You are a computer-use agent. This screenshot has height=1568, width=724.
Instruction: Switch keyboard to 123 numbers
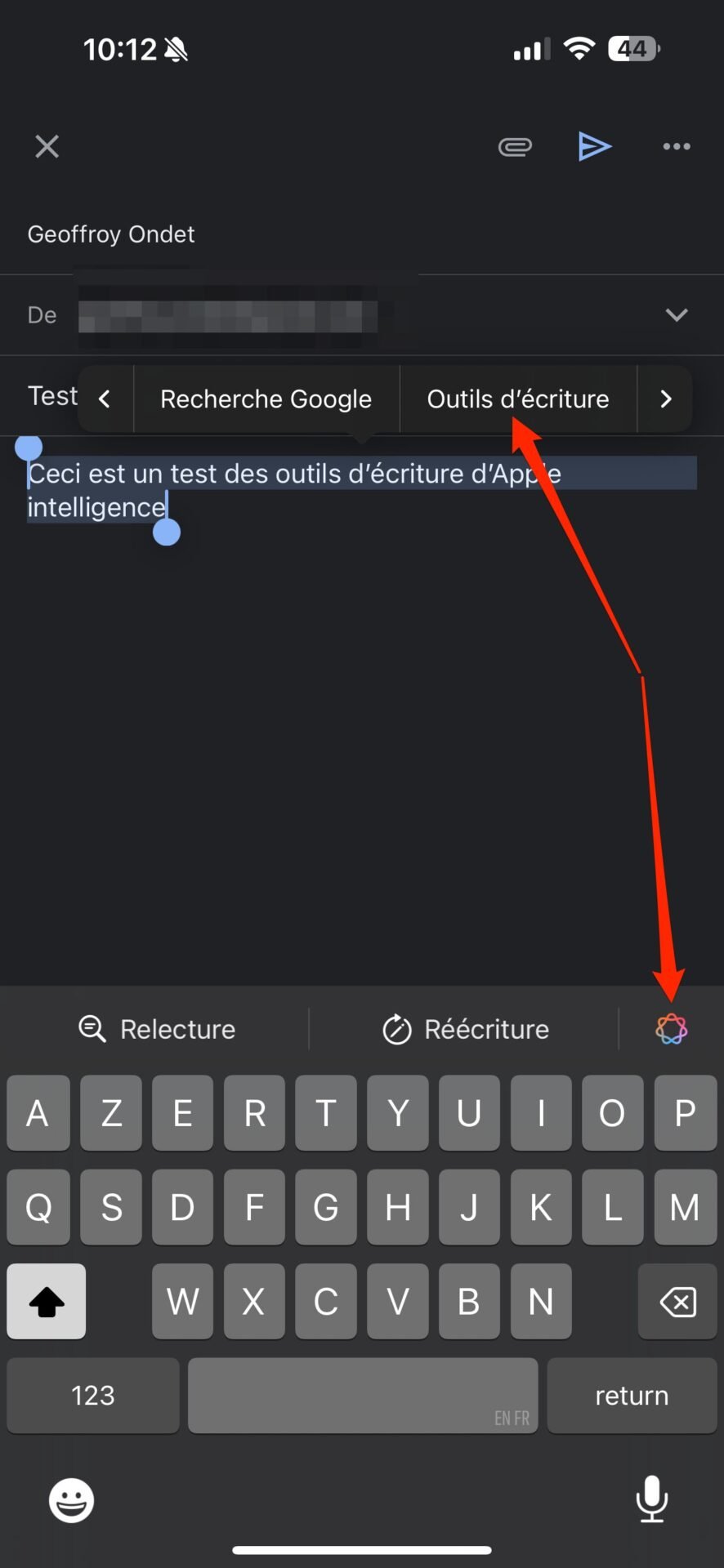pos(93,1396)
